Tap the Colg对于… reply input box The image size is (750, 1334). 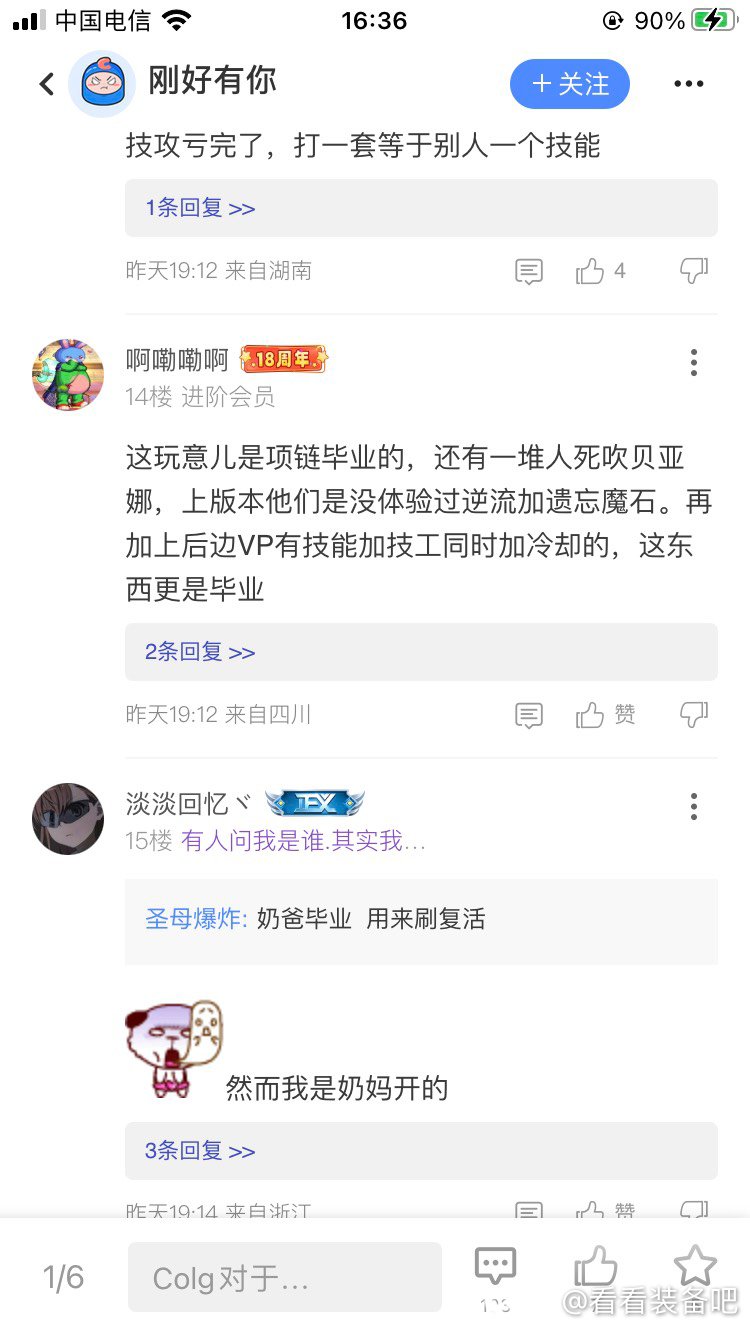284,1277
